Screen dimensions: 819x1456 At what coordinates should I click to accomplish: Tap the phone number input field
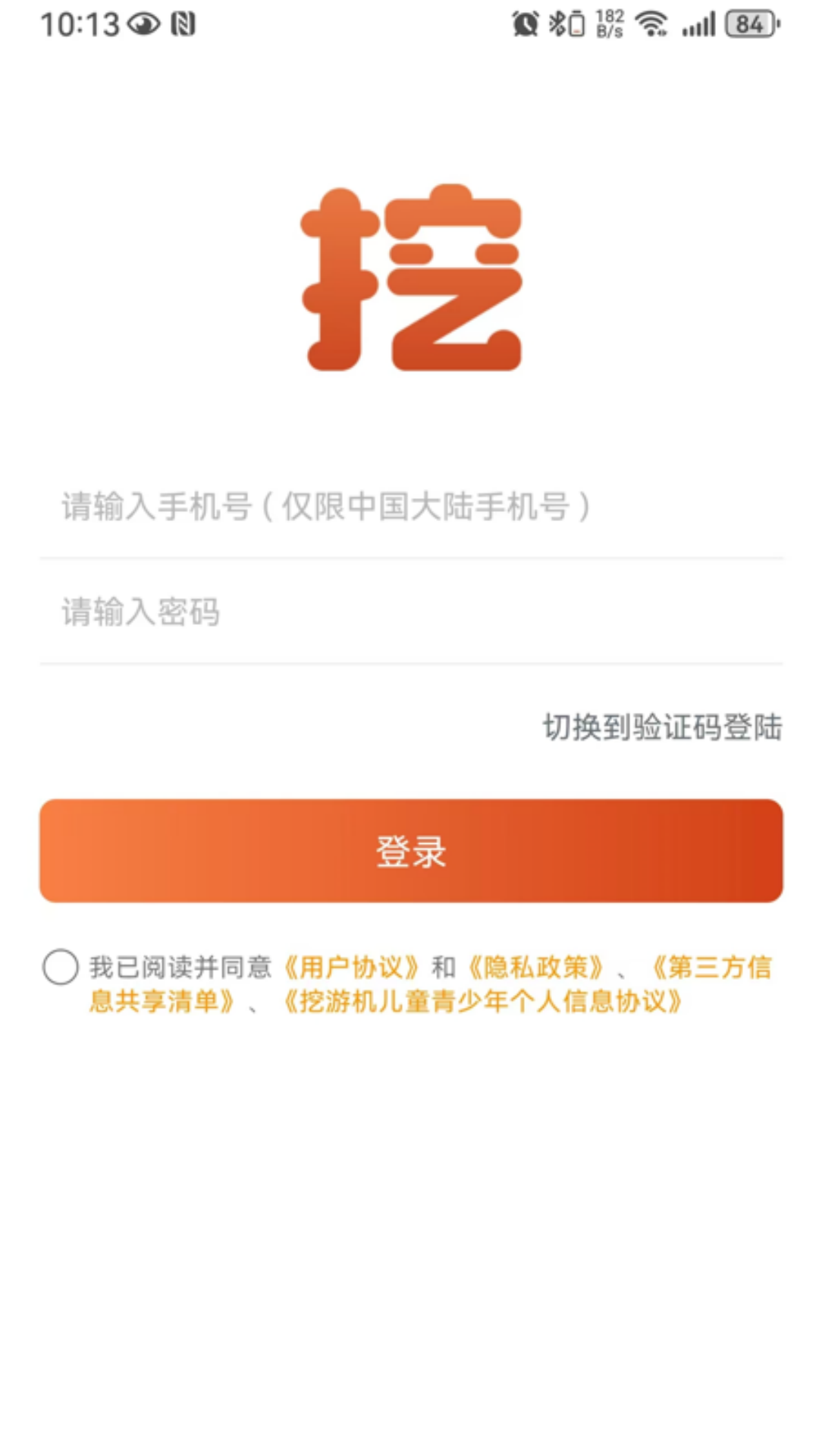pyautogui.click(x=411, y=507)
